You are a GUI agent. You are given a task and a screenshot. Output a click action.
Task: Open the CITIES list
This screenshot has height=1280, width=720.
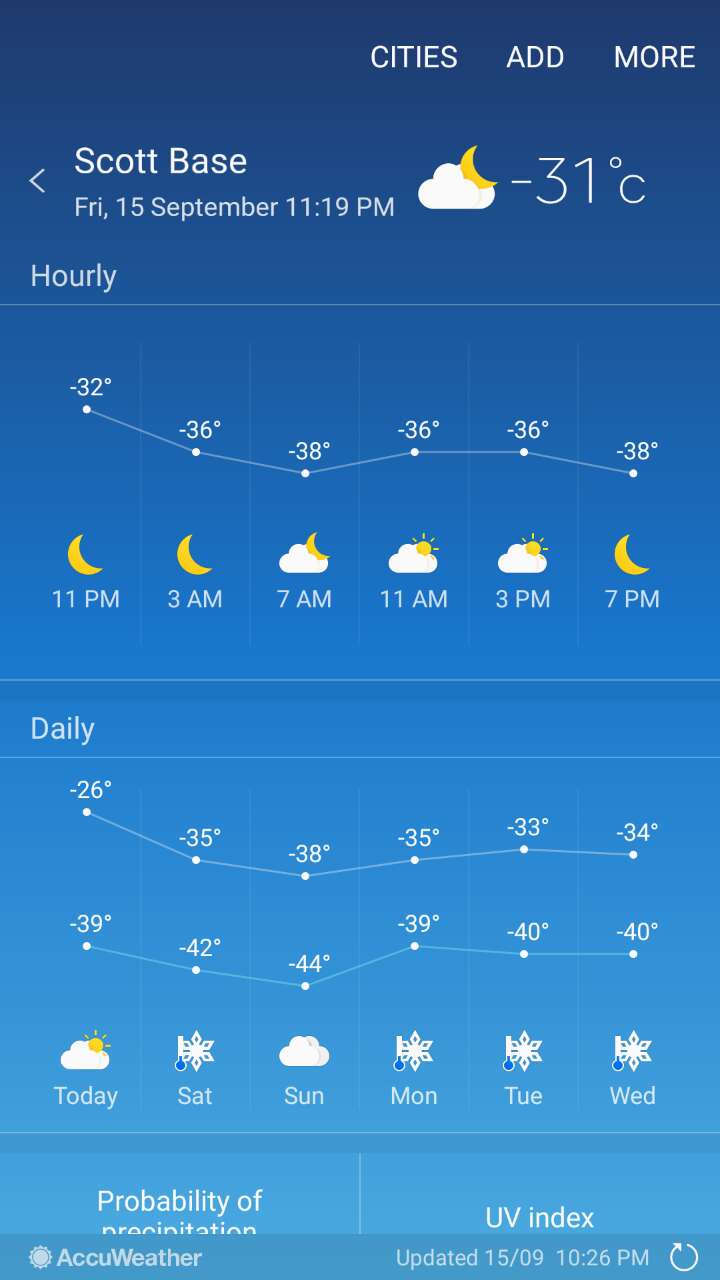pos(414,57)
